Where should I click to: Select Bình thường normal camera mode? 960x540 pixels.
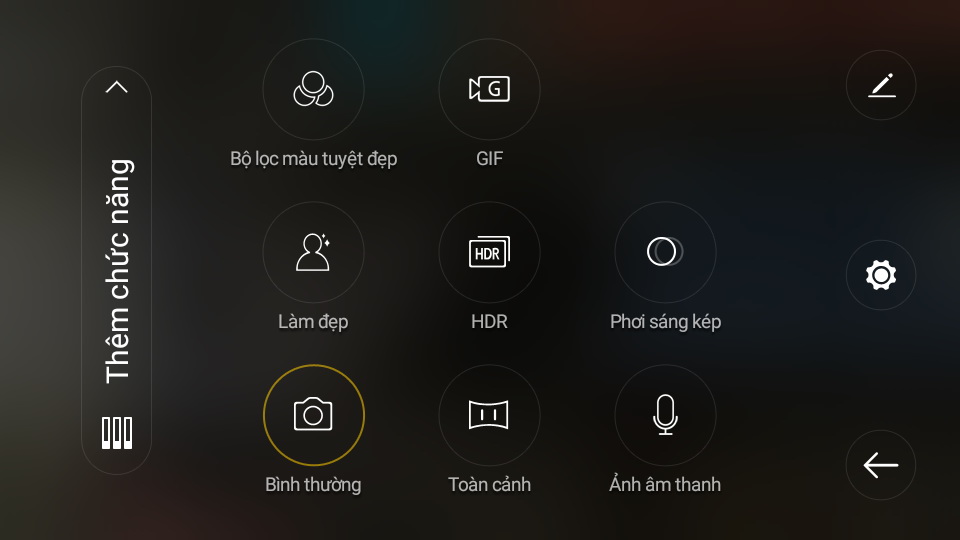[x=313, y=414]
